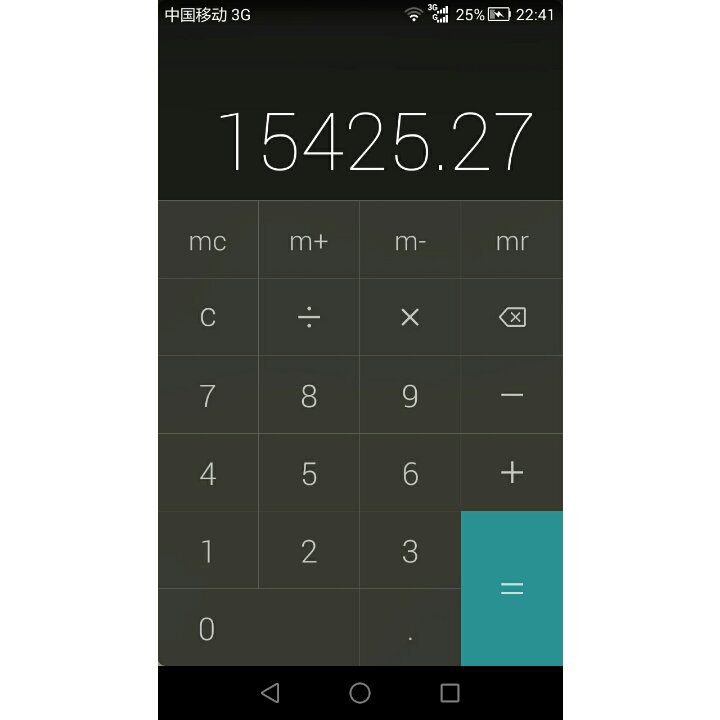Recall memory with the mr key
This screenshot has height=720, width=720.
click(x=511, y=241)
